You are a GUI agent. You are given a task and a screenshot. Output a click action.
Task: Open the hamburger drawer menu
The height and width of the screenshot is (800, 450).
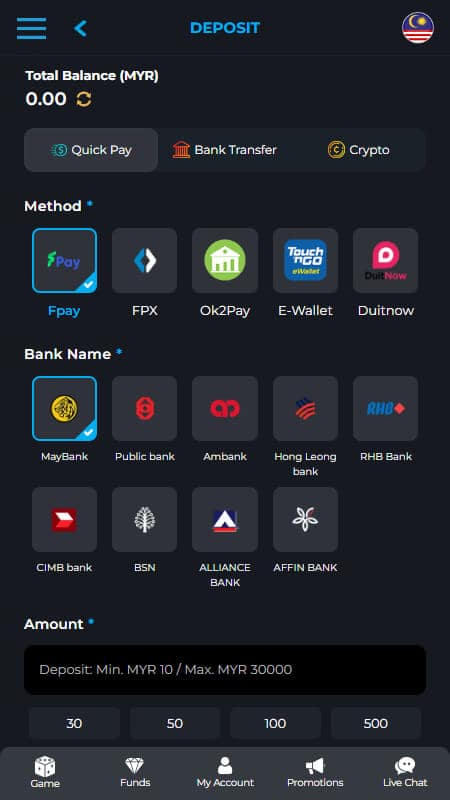32,28
